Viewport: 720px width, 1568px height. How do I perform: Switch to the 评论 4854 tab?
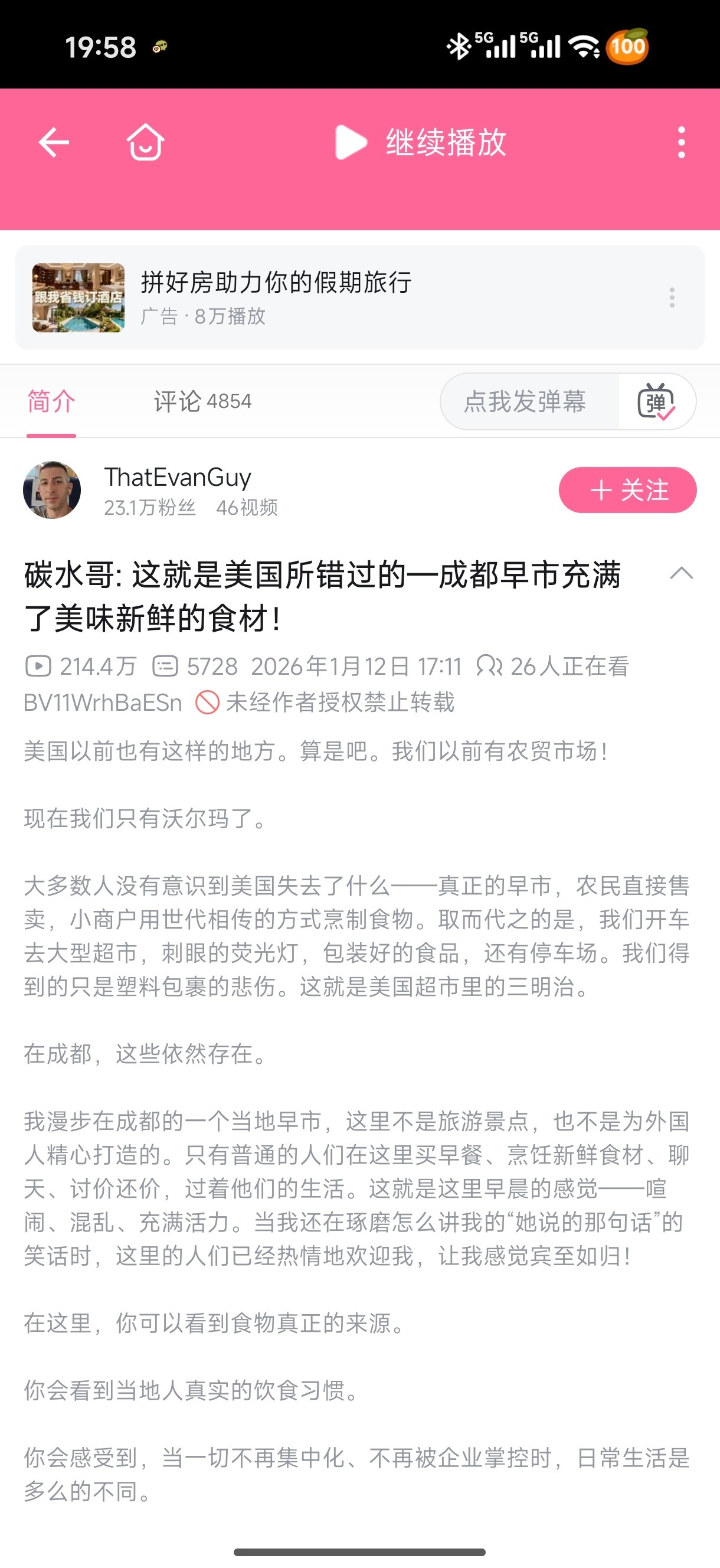(x=202, y=401)
